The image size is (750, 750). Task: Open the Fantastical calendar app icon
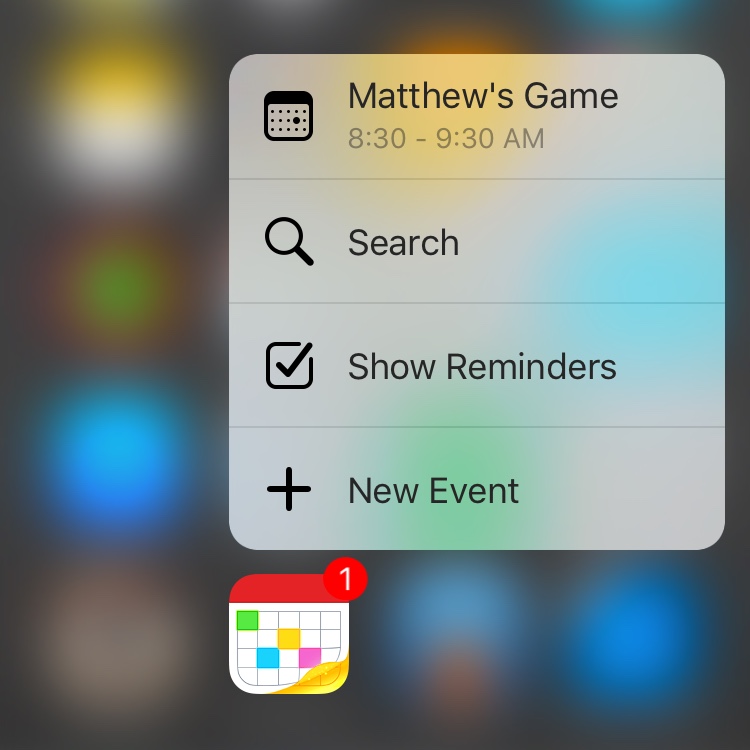[289, 634]
